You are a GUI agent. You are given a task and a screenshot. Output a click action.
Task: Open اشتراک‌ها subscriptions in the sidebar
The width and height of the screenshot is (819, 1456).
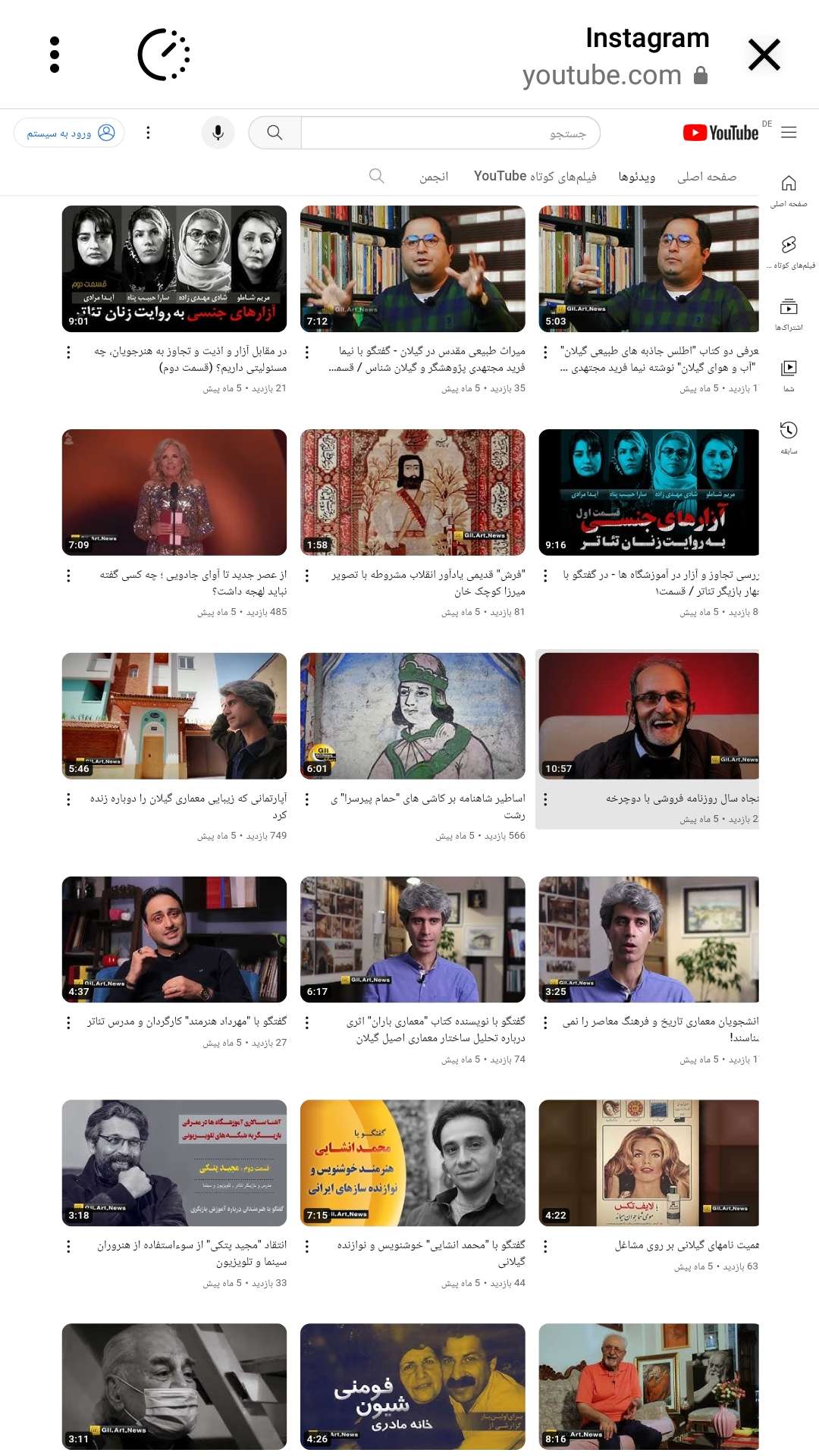[x=789, y=313]
